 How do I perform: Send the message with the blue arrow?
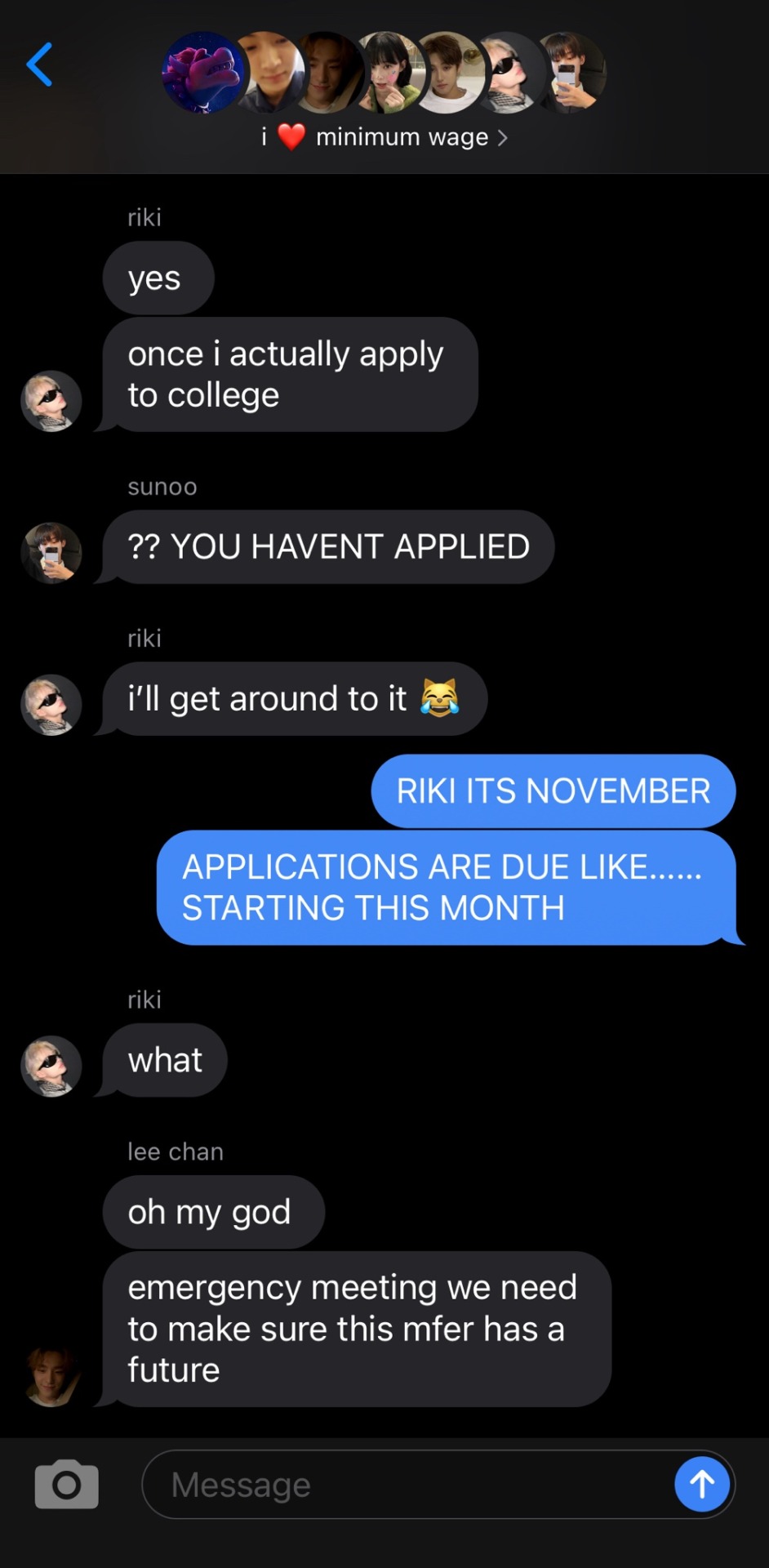tap(701, 1484)
